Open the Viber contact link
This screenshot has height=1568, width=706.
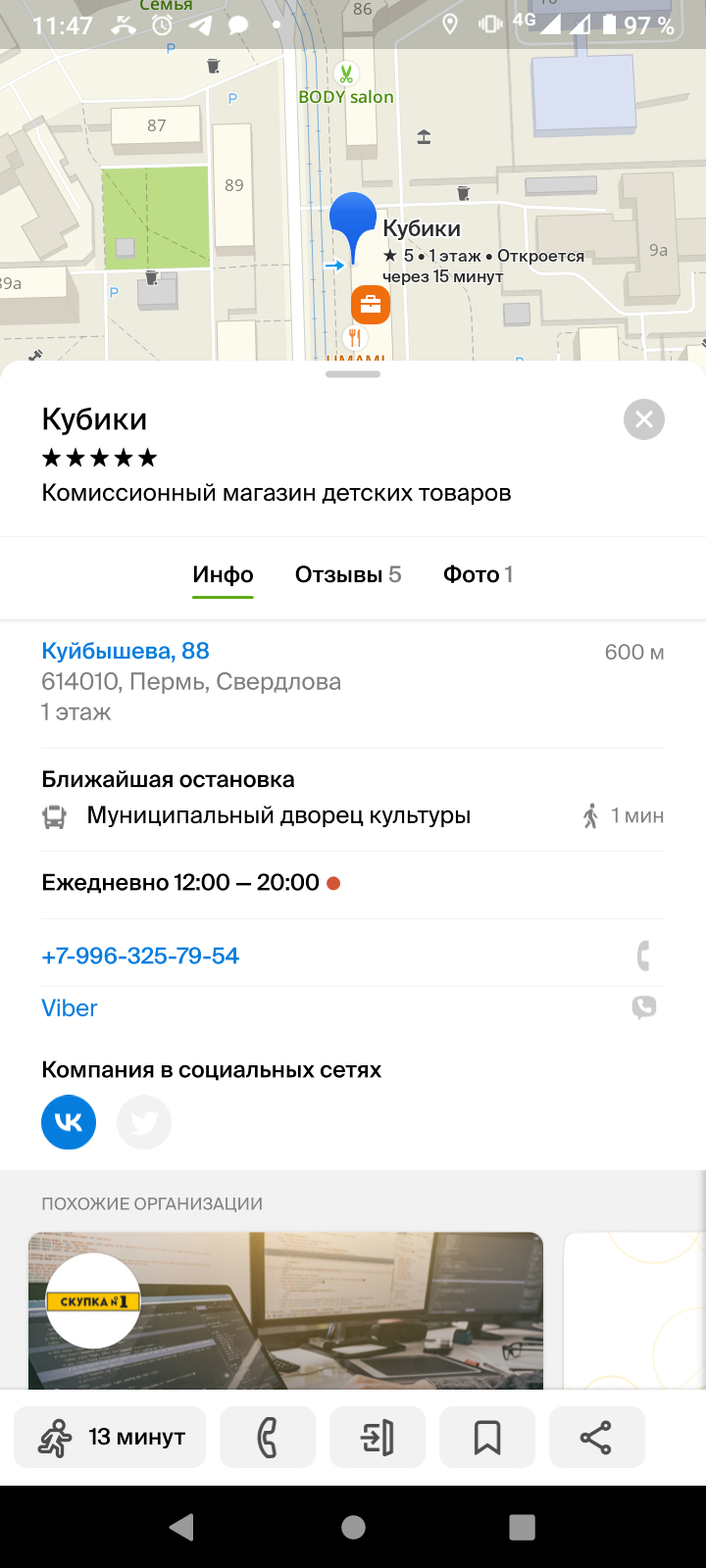coord(70,1007)
